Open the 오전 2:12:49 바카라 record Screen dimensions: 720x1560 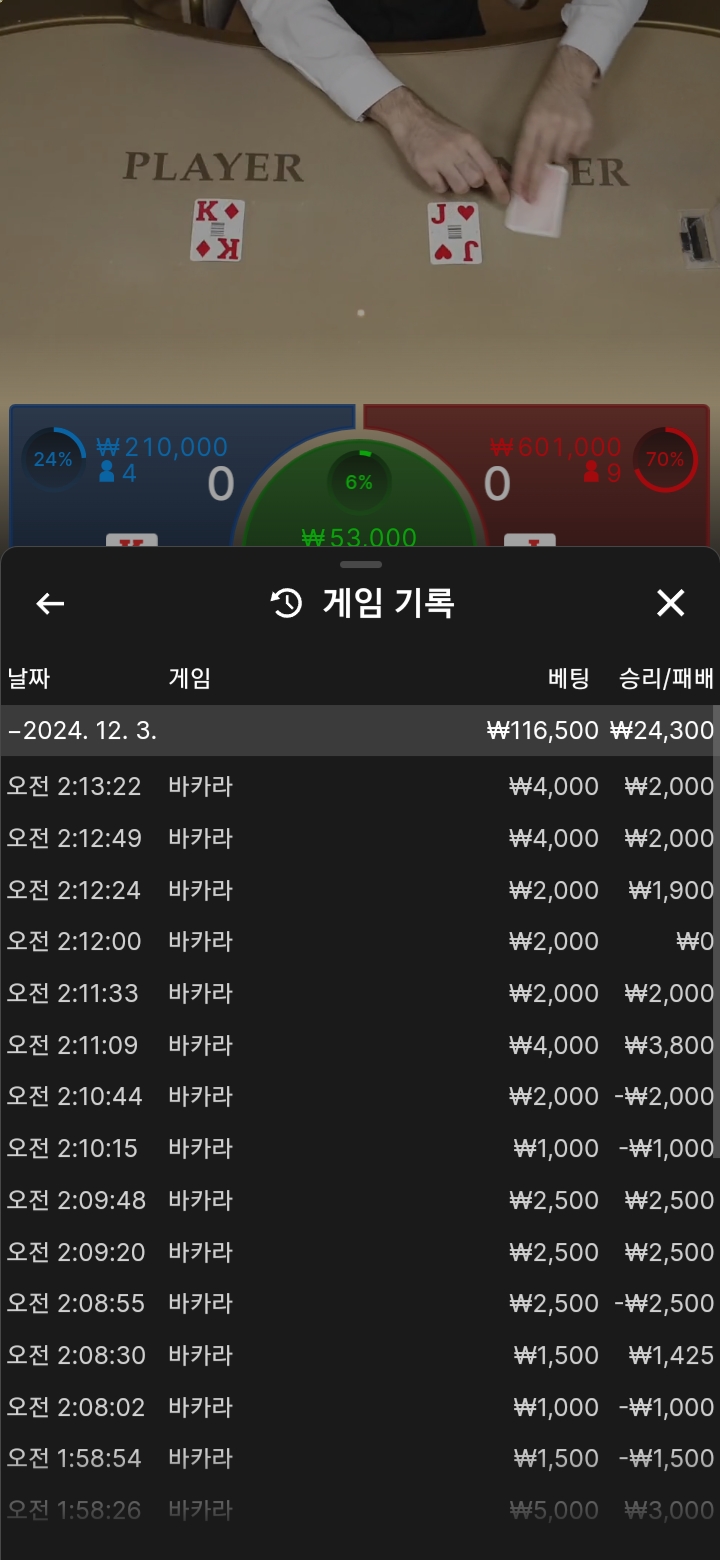360,838
